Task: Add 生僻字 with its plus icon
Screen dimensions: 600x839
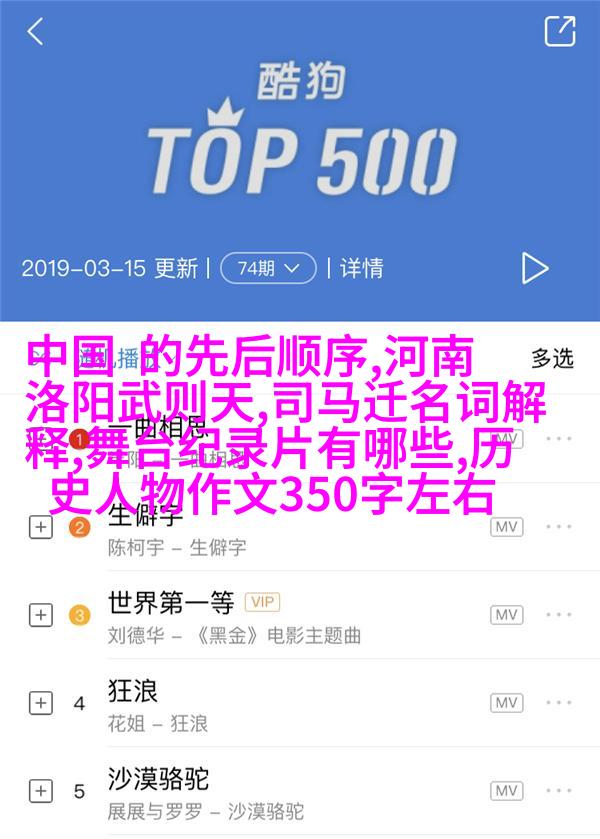Action: tap(40, 529)
